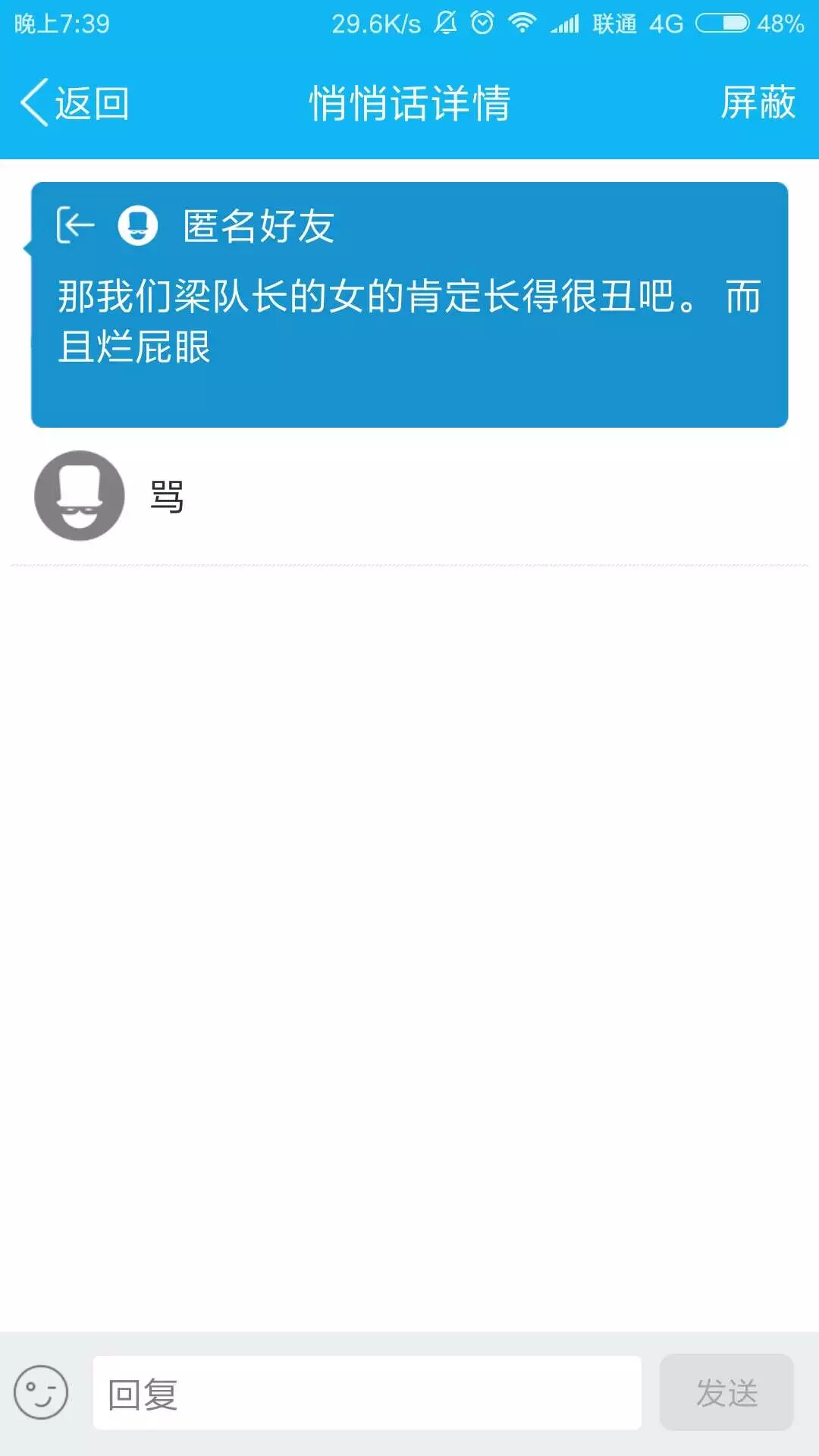Go back with the 返回 button

pyautogui.click(x=74, y=102)
